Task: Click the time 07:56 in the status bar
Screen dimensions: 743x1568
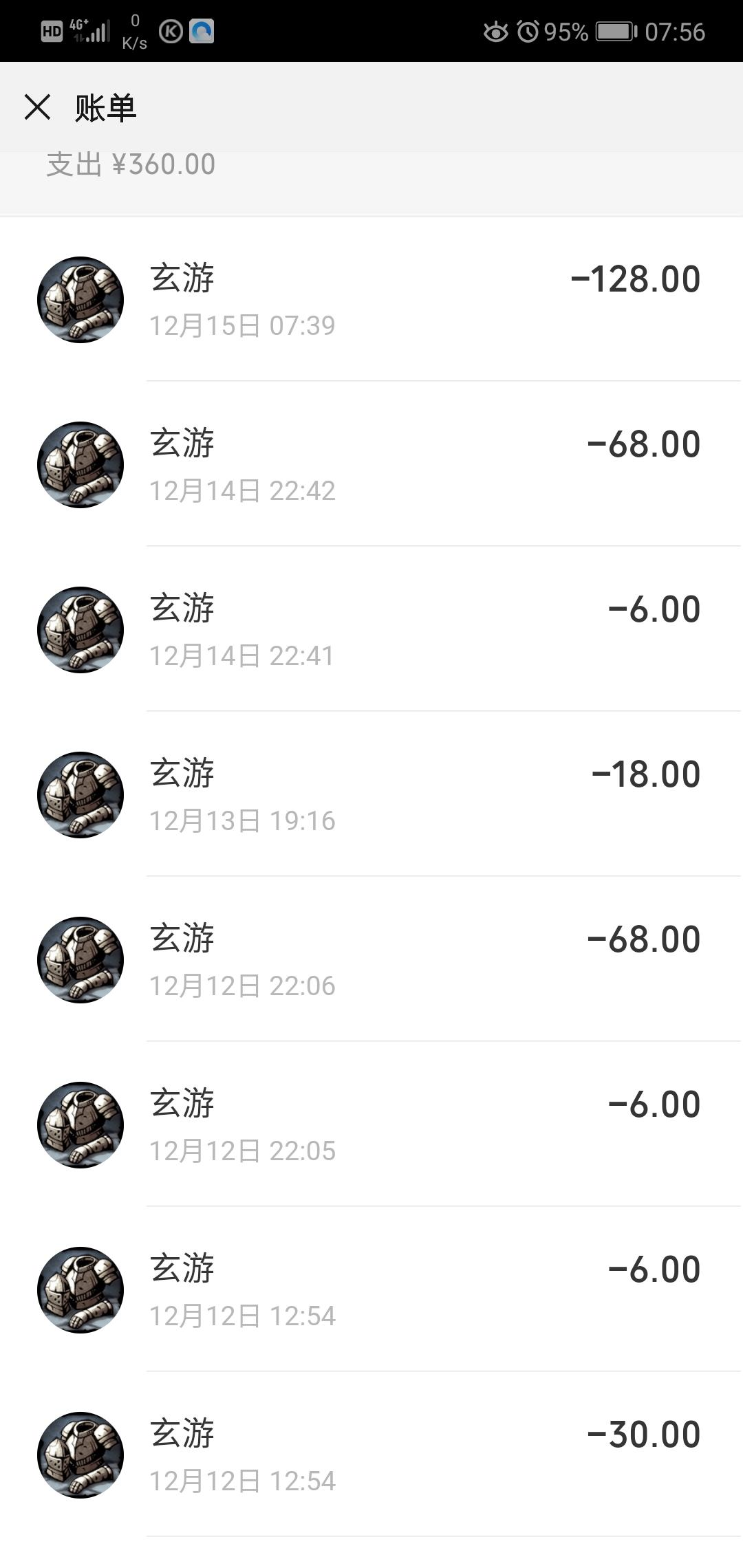Action: click(x=678, y=31)
